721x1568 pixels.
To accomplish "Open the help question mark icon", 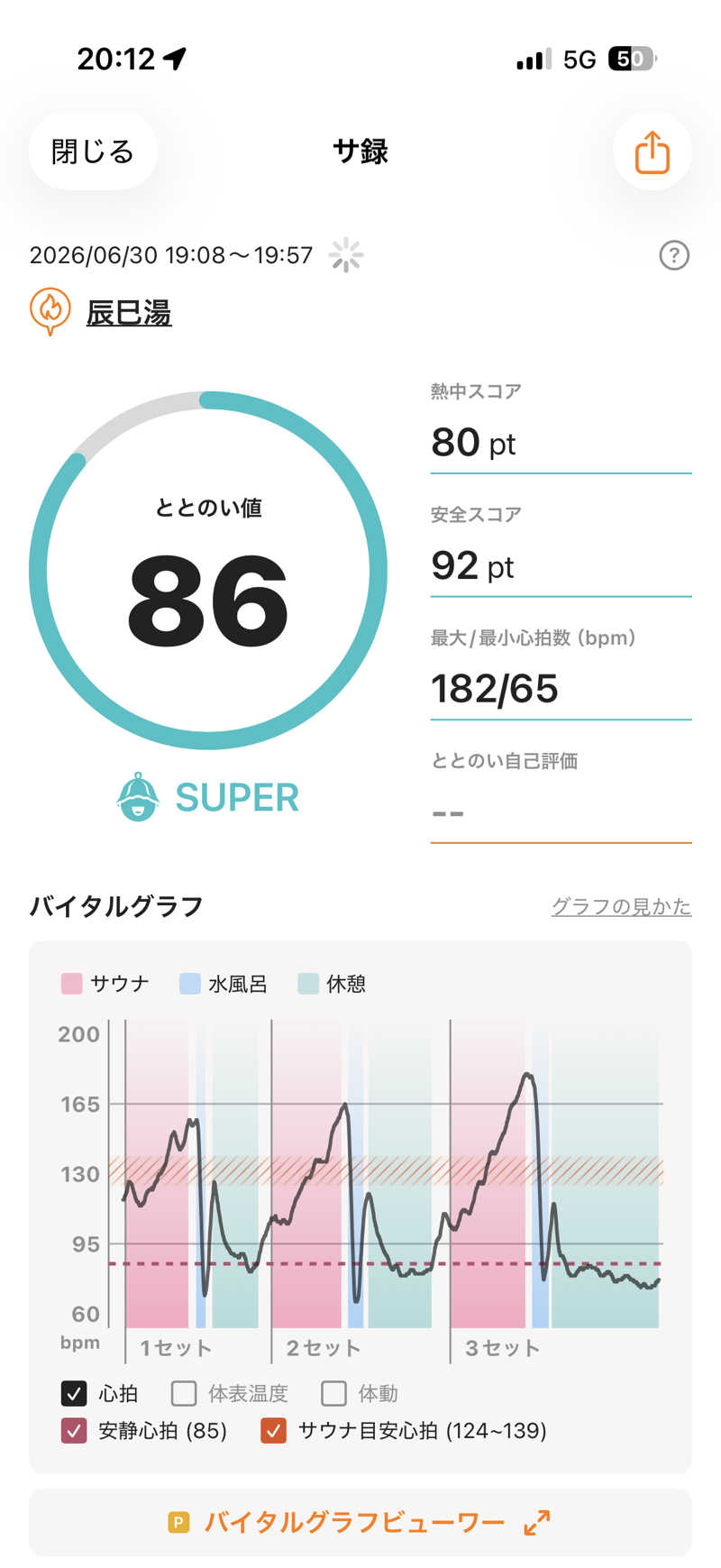I will pos(674,255).
